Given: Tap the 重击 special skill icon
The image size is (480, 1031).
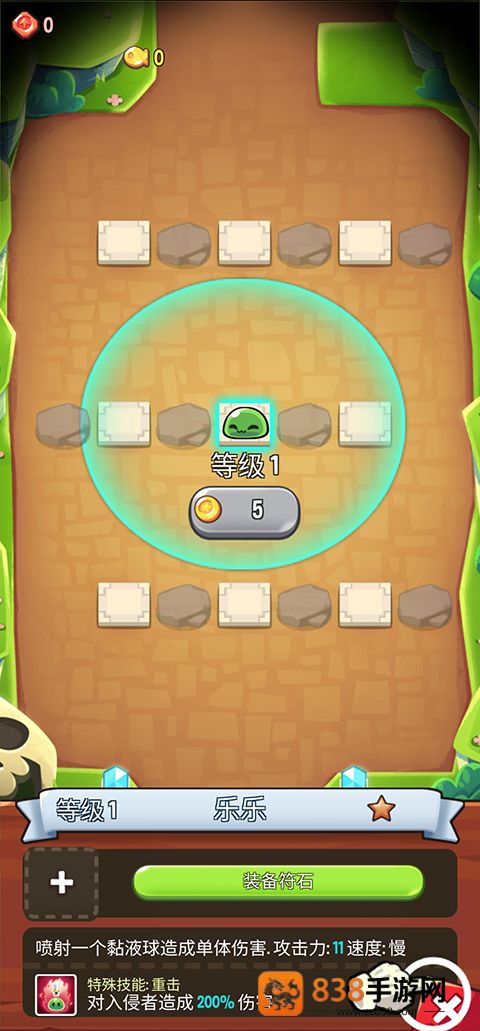Looking at the screenshot, I should tap(56, 994).
